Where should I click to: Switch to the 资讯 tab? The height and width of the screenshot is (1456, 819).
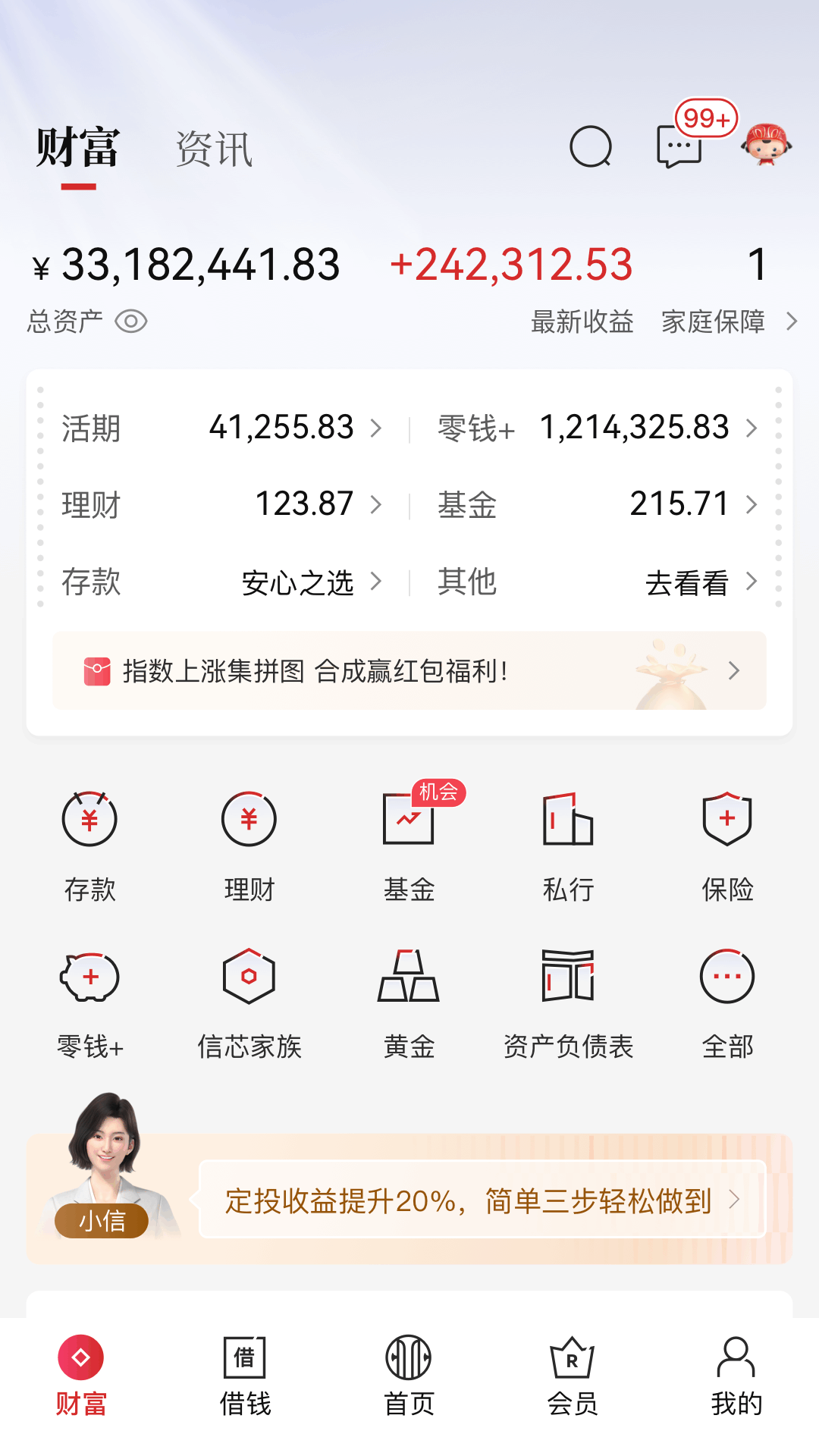[x=214, y=149]
